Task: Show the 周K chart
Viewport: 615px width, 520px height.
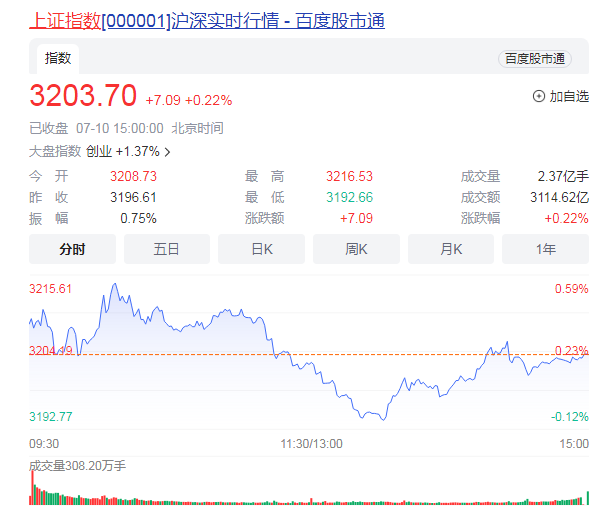Action: click(x=356, y=249)
